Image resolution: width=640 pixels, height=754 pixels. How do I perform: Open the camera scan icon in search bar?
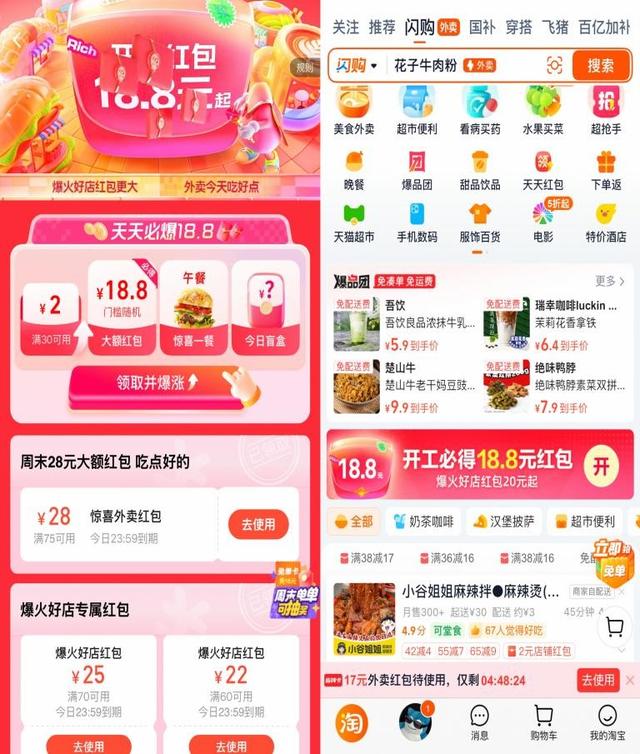(554, 65)
